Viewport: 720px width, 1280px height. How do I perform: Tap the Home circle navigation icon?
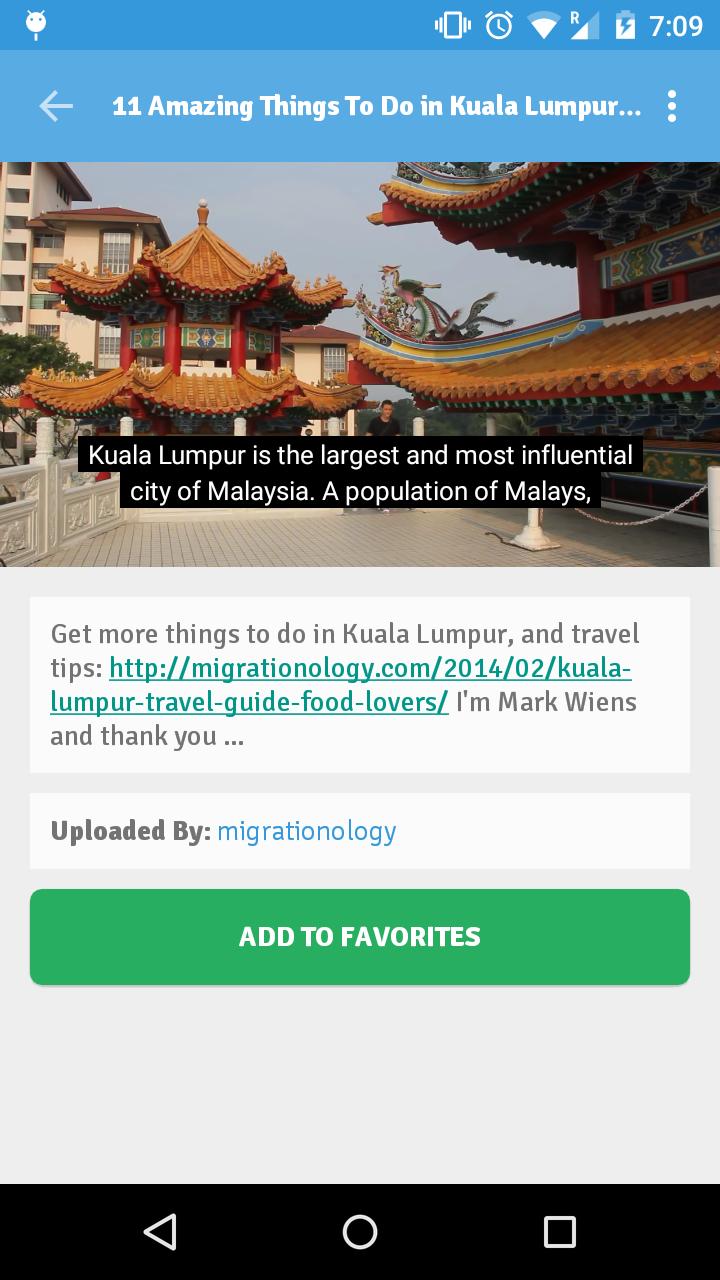360,1232
